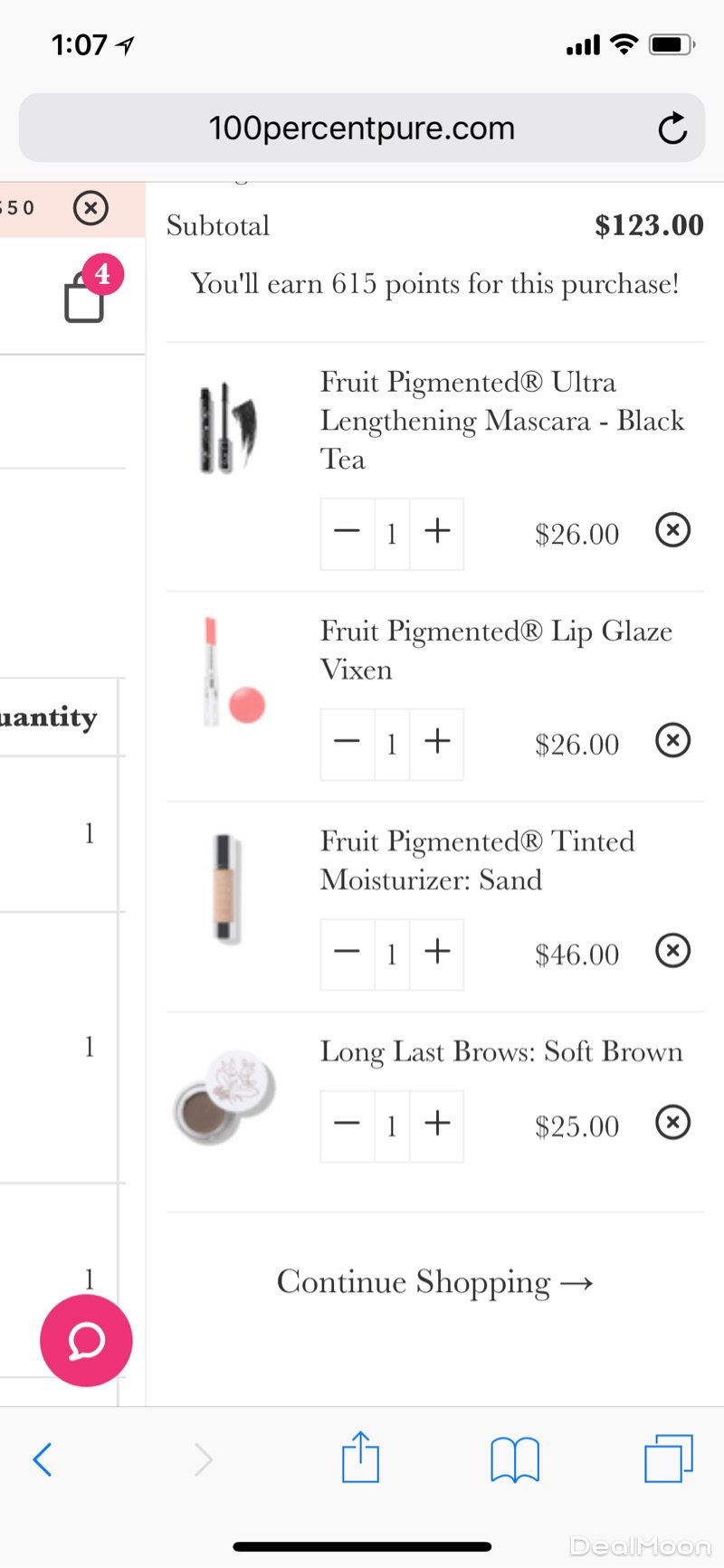Decrease quantity of Long Last Brows
This screenshot has height=1568, width=724.
pos(347,1124)
